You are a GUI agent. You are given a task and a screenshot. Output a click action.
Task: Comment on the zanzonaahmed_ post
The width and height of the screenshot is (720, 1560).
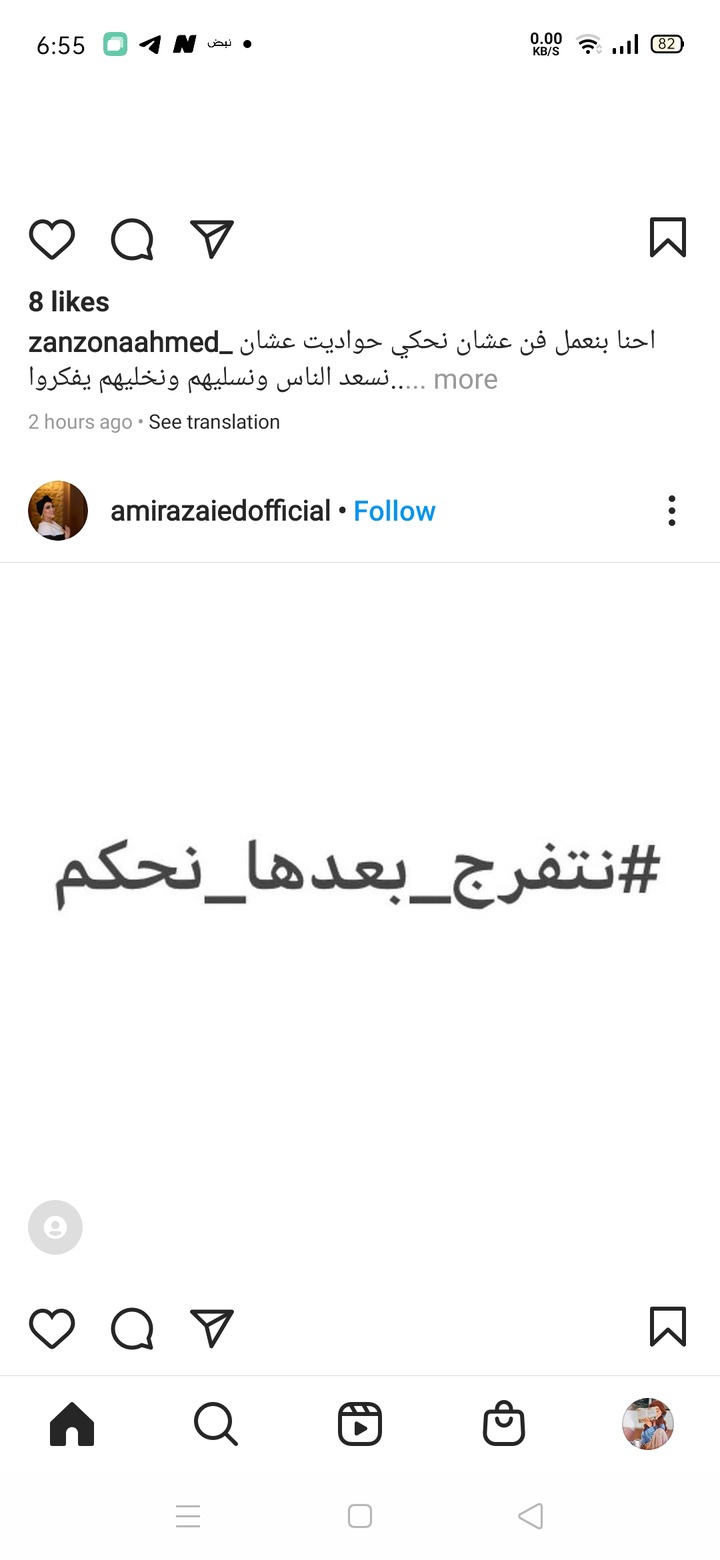(132, 239)
